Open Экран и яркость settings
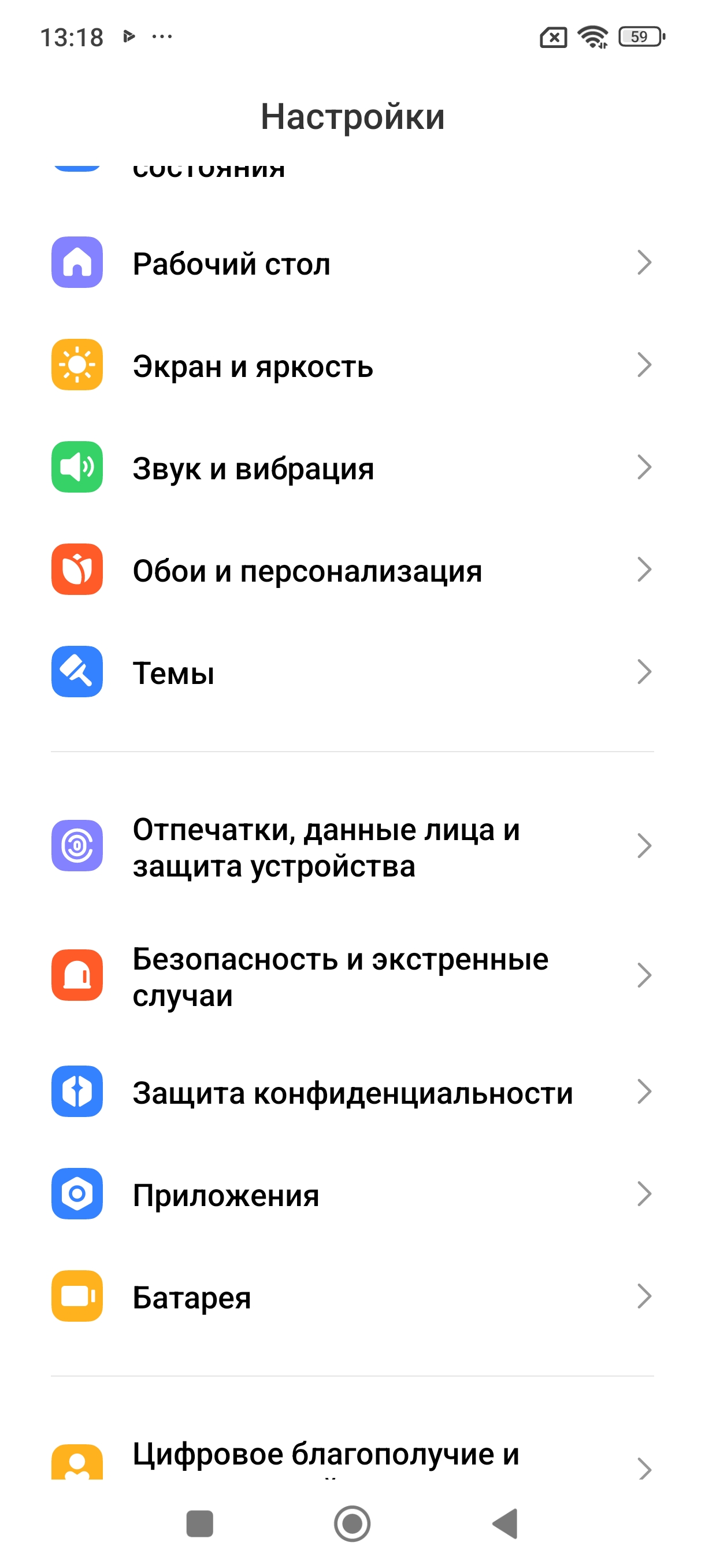The image size is (705, 1568). tap(352, 365)
